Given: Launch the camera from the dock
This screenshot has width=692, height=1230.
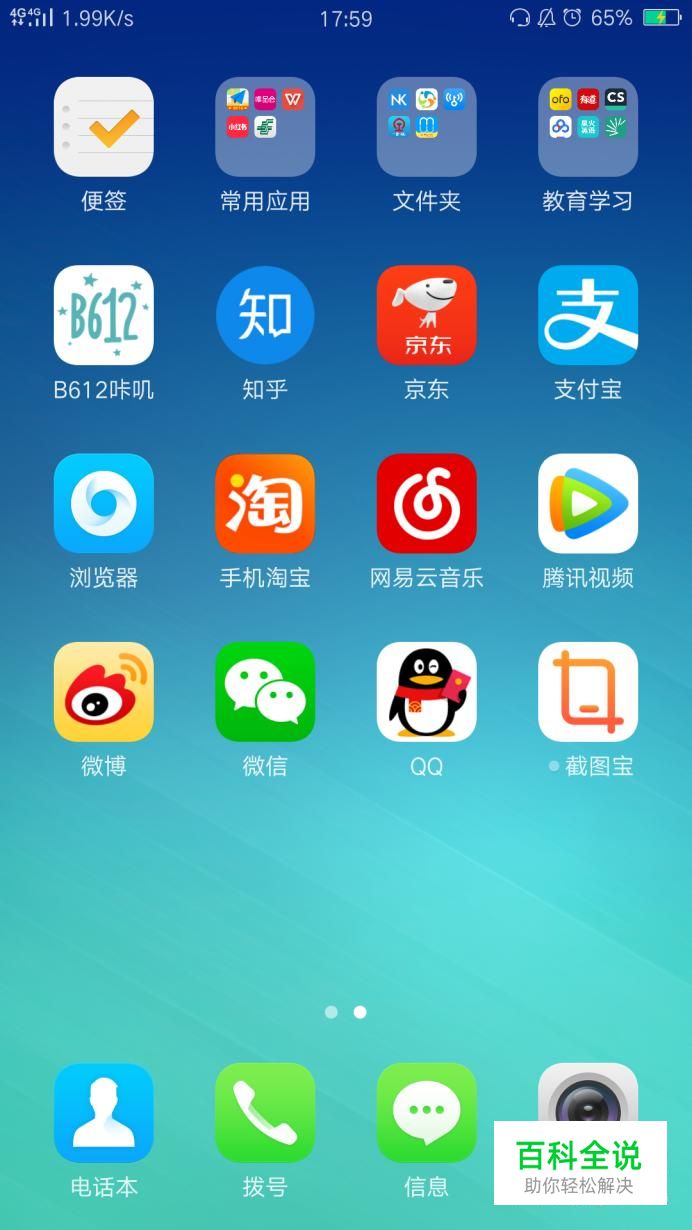Looking at the screenshot, I should [x=588, y=1095].
